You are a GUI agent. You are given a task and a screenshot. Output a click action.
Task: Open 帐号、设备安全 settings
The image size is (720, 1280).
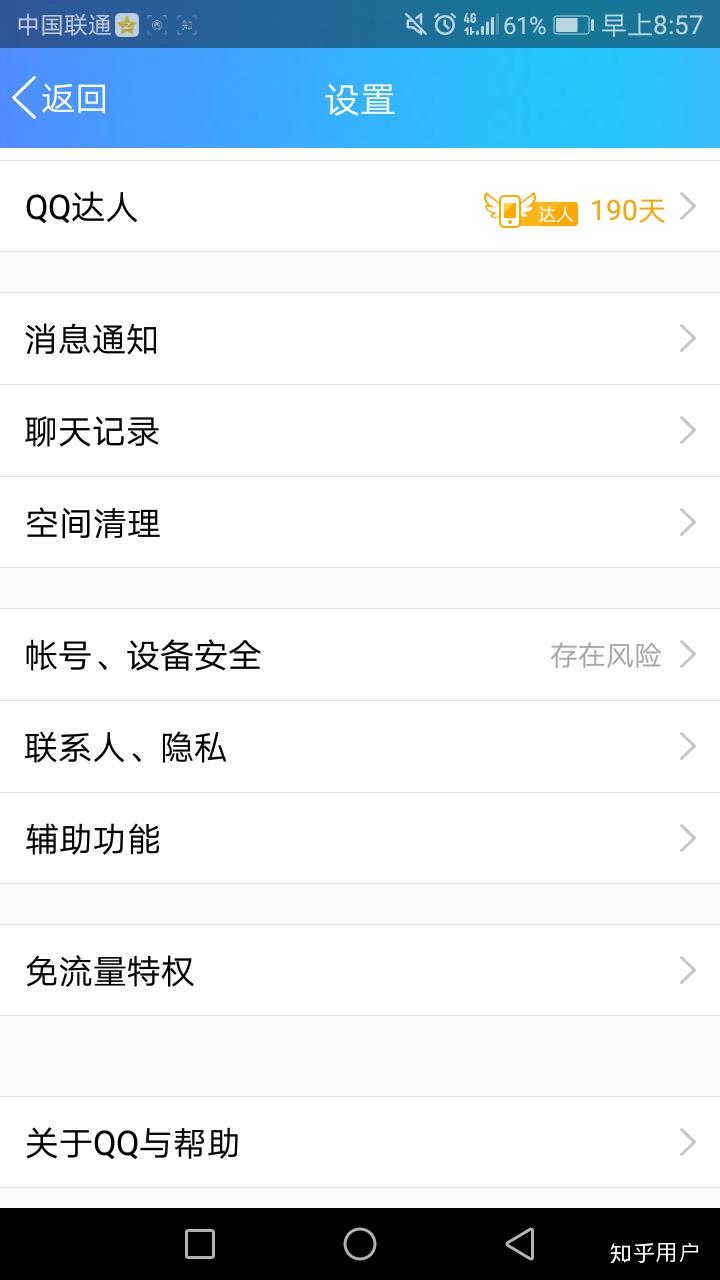pyautogui.click(x=360, y=655)
